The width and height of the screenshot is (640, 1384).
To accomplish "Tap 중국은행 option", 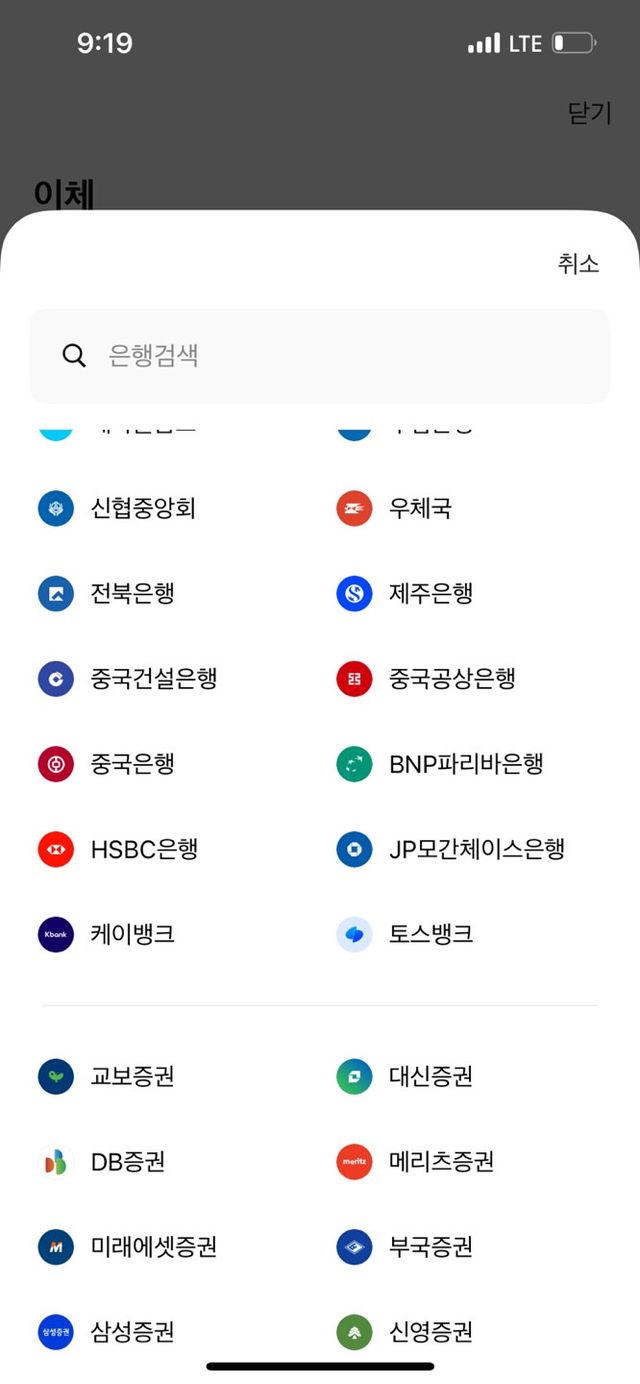I will [x=132, y=764].
